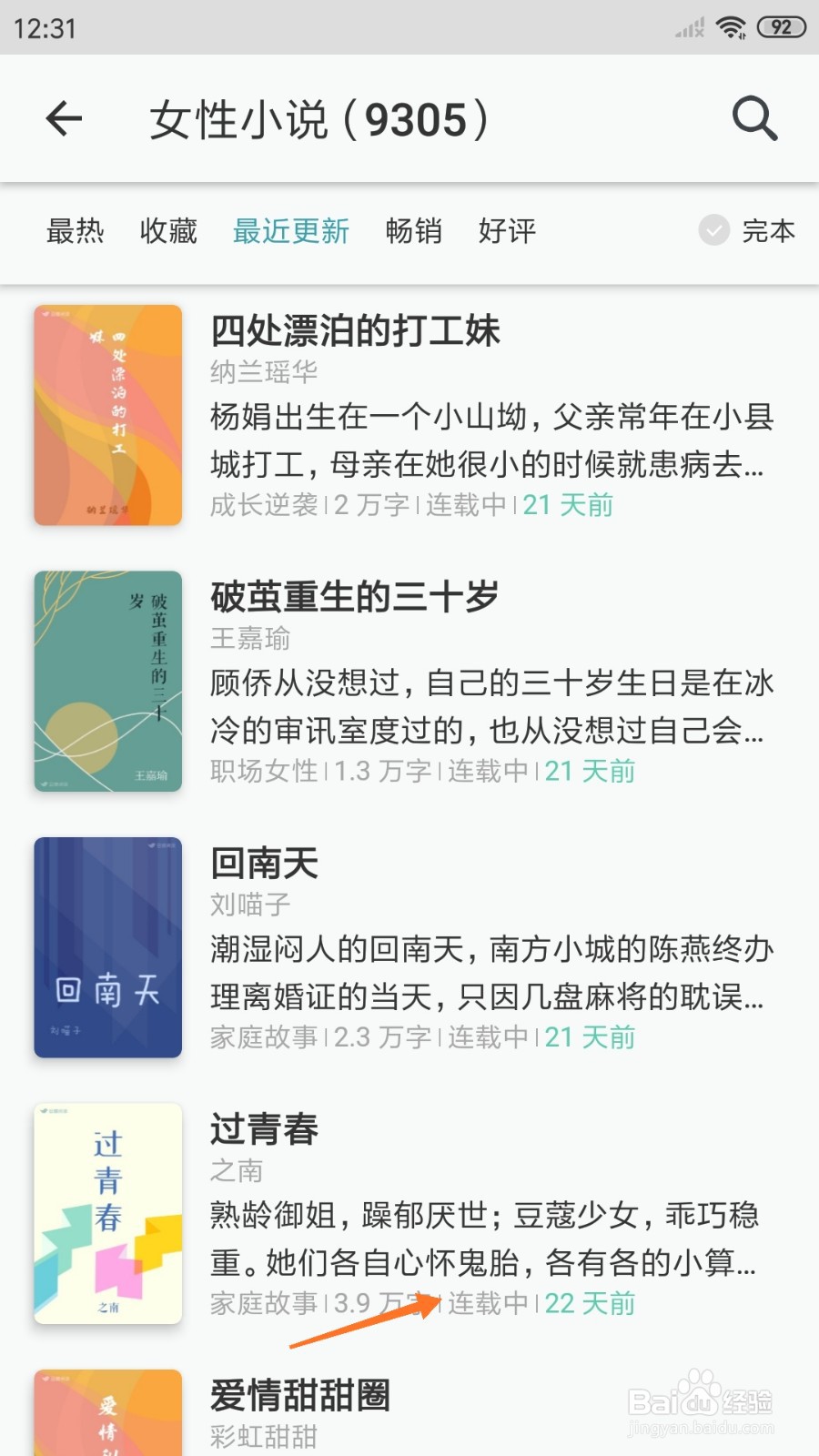The width and height of the screenshot is (819, 1456).
Task: Switch to the 最热 tab
Action: (x=76, y=232)
